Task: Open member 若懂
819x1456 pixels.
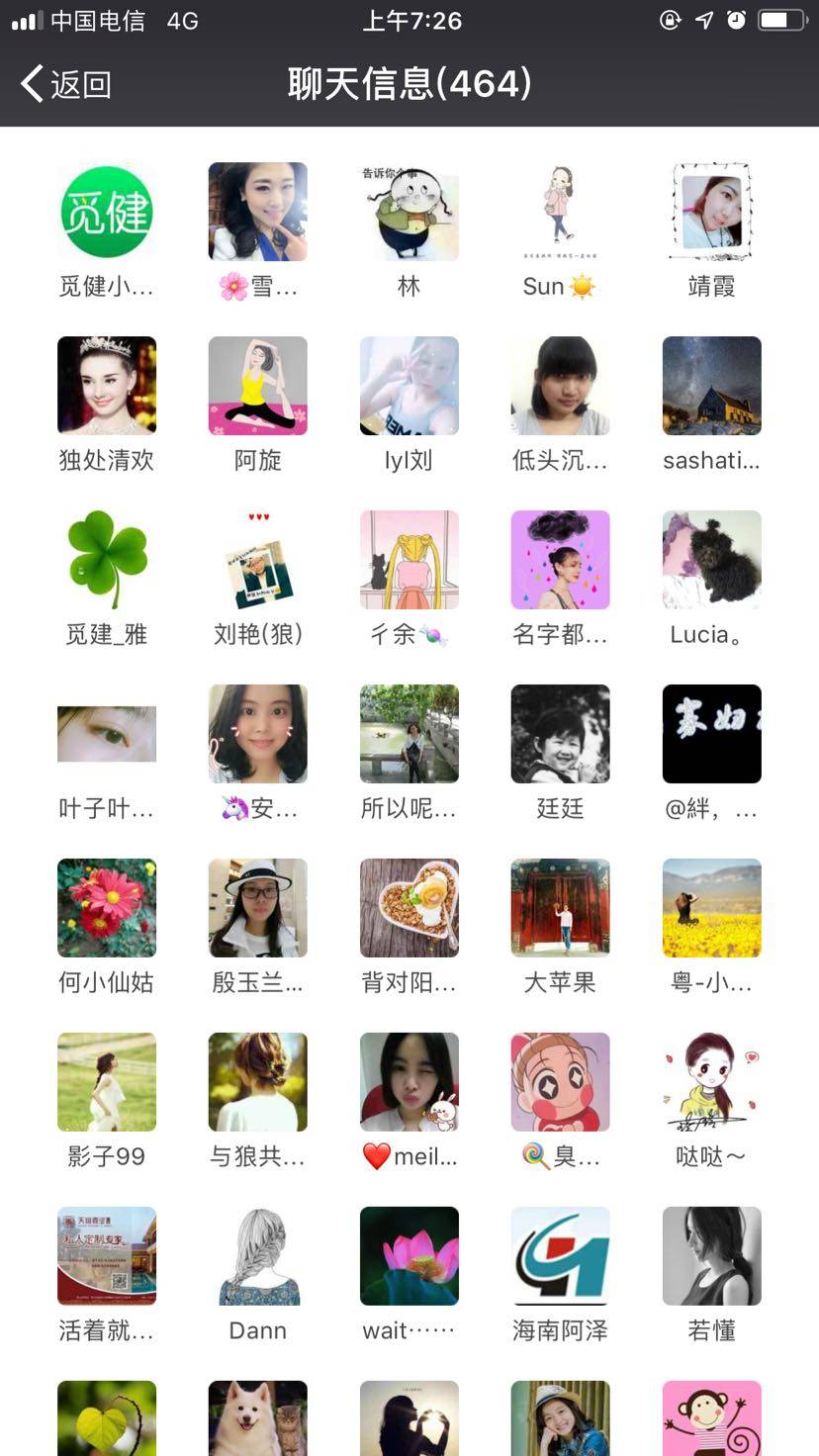Action: pyautogui.click(x=711, y=1256)
